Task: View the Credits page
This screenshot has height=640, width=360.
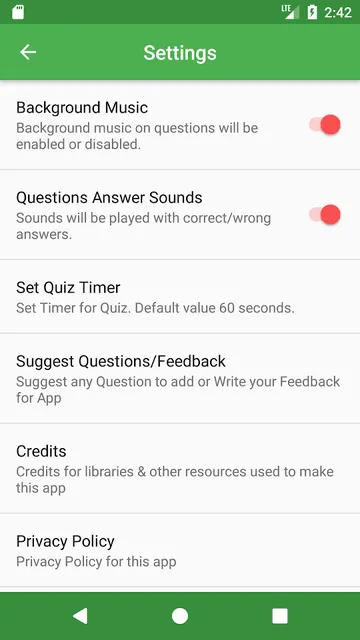Action: (180, 469)
